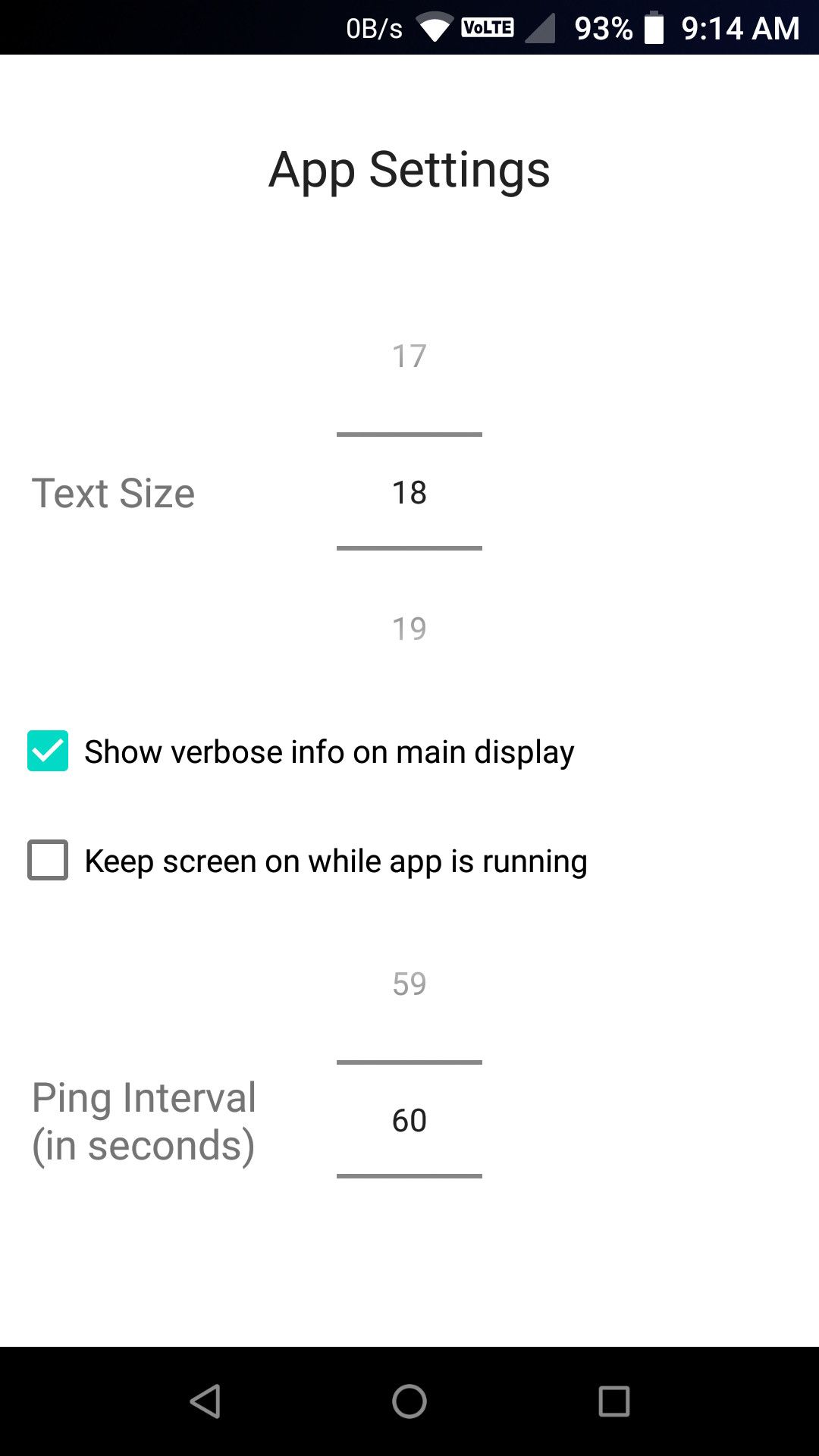Tap the App Settings title
The image size is (819, 1456).
pos(409,169)
